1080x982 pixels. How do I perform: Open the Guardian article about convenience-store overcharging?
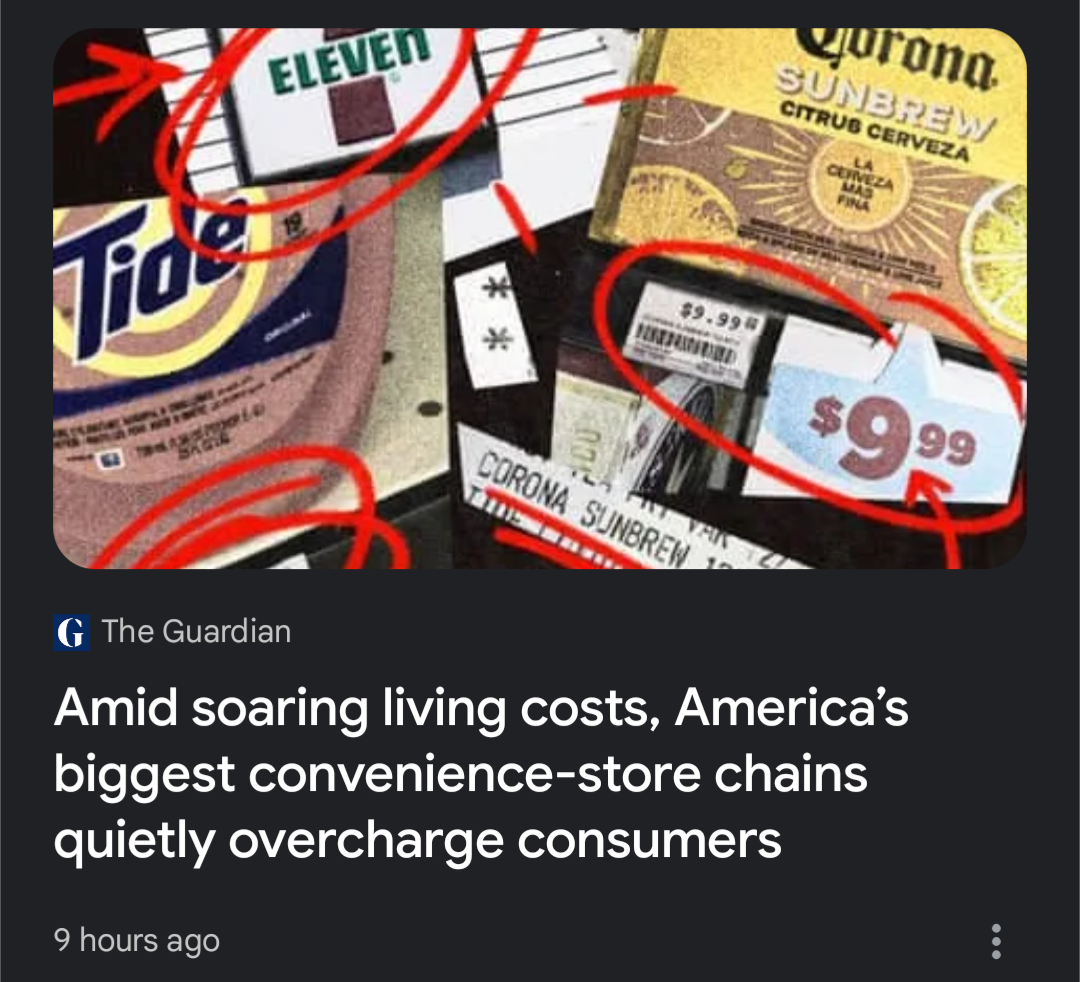click(481, 774)
